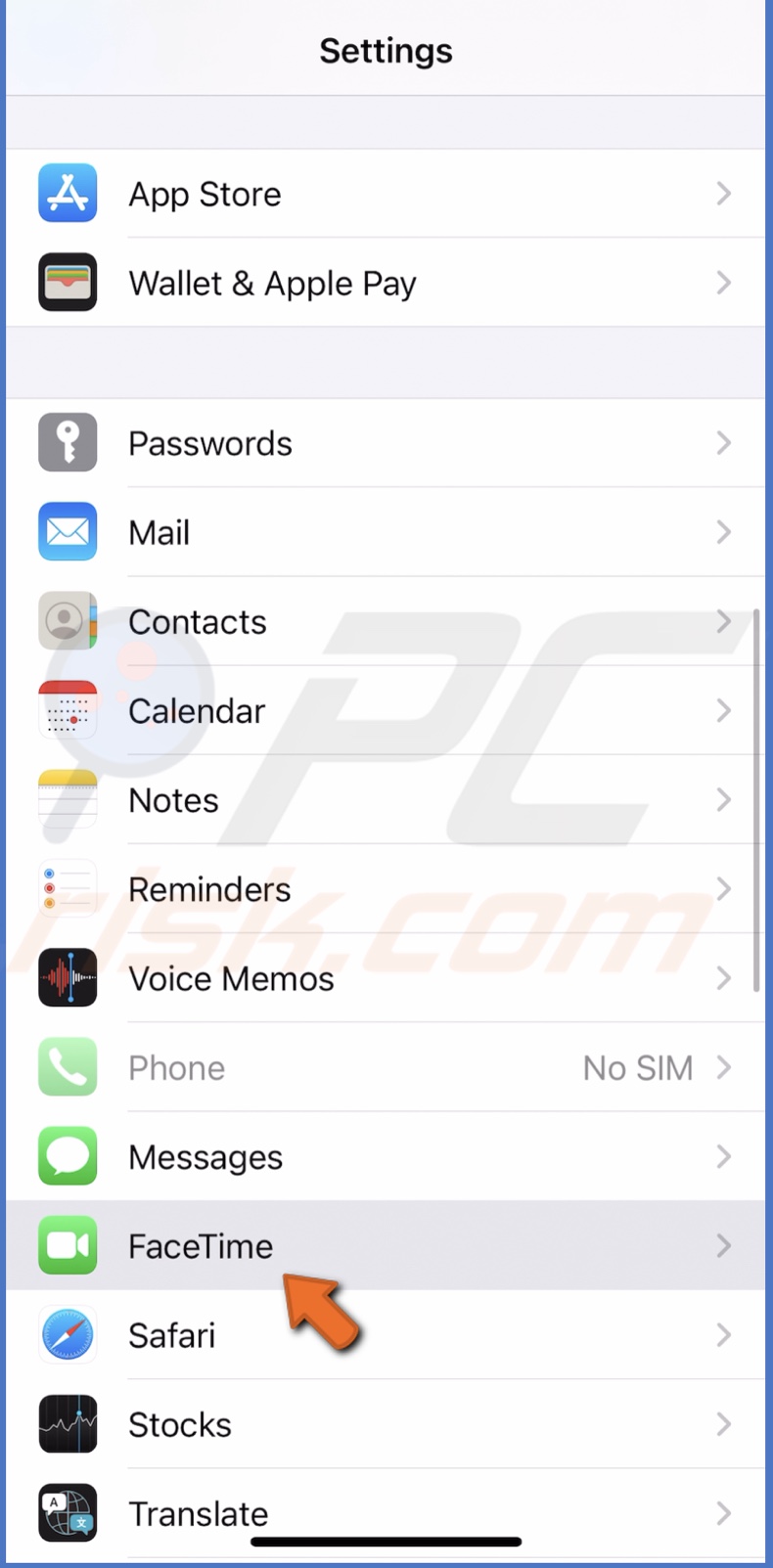Screen dimensions: 773x1568
Task: Select the Mail row
Action: [x=386, y=532]
